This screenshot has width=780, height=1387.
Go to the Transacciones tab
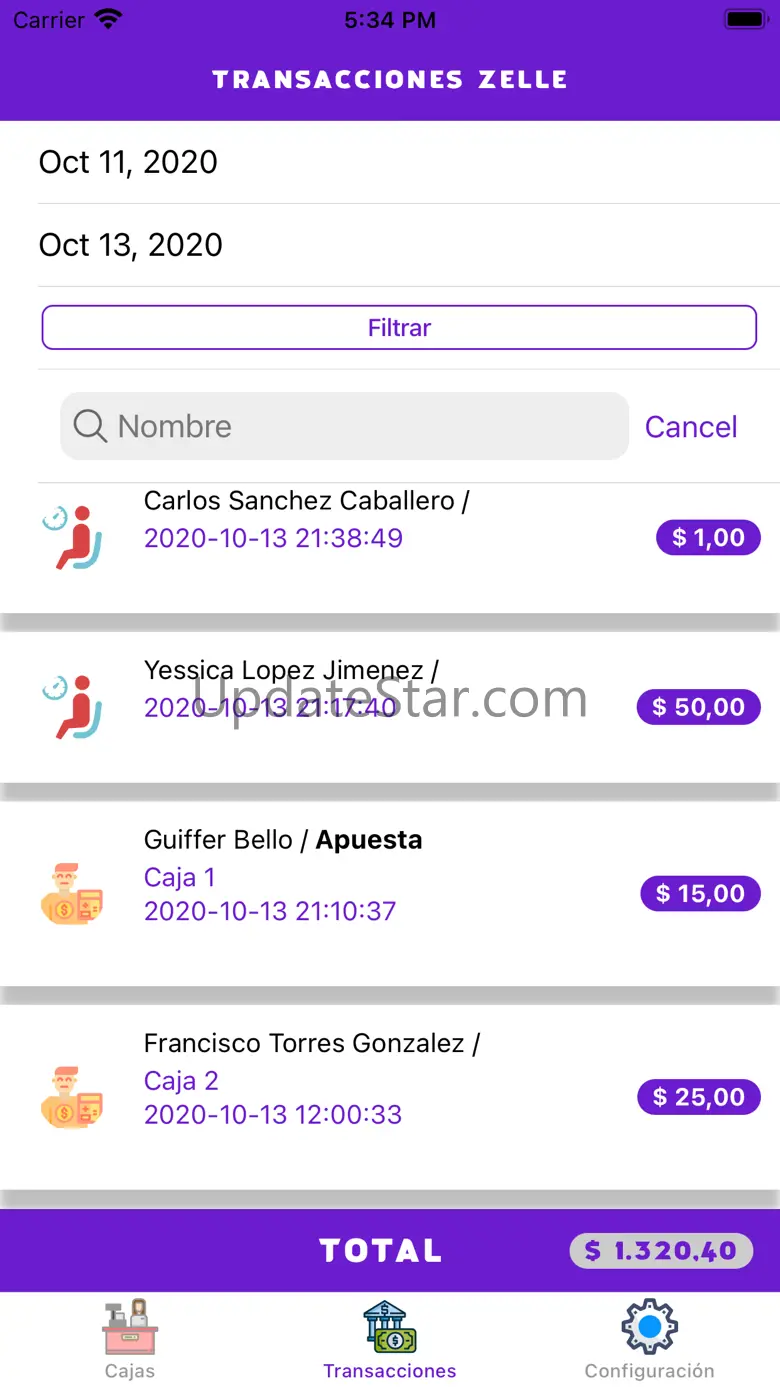pyautogui.click(x=390, y=1340)
